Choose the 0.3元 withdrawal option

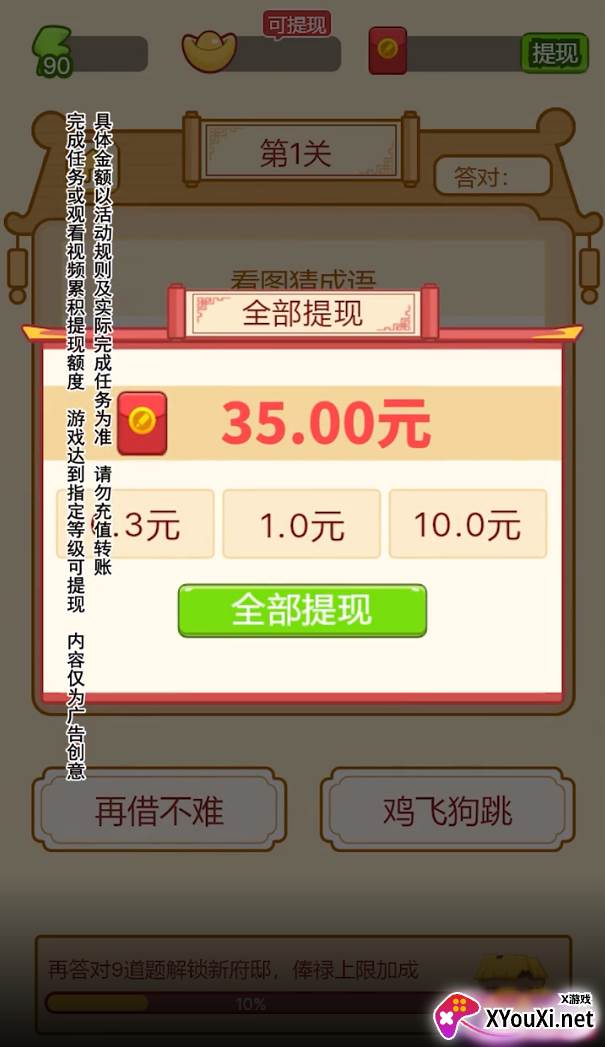136,524
